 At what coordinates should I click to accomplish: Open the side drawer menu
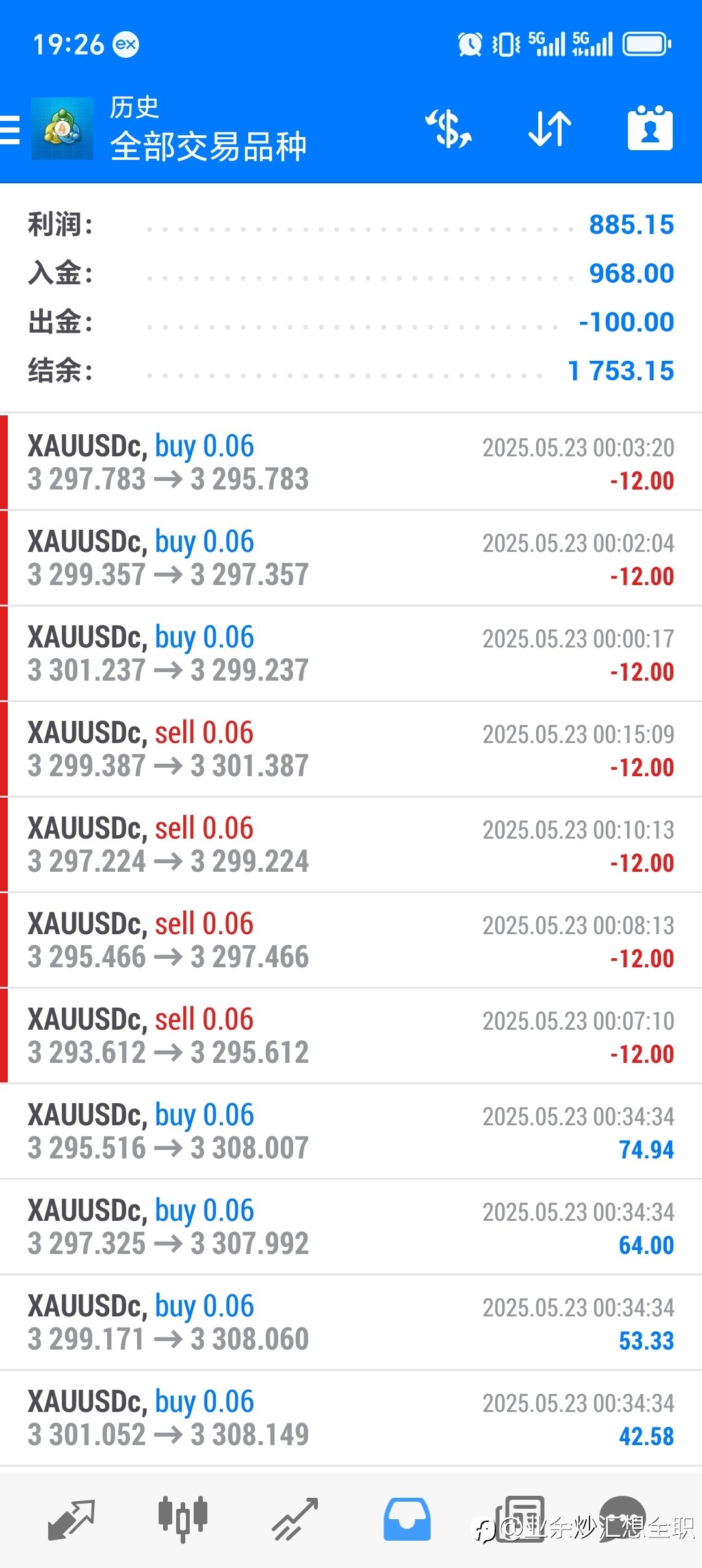click(x=10, y=129)
